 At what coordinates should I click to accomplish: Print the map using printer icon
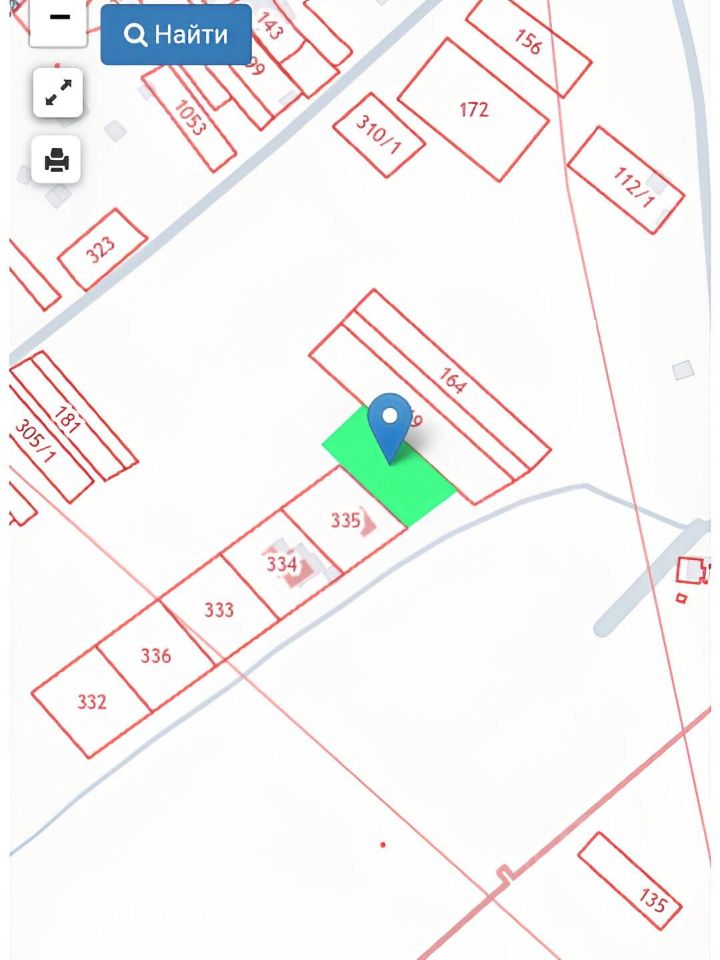(57, 159)
